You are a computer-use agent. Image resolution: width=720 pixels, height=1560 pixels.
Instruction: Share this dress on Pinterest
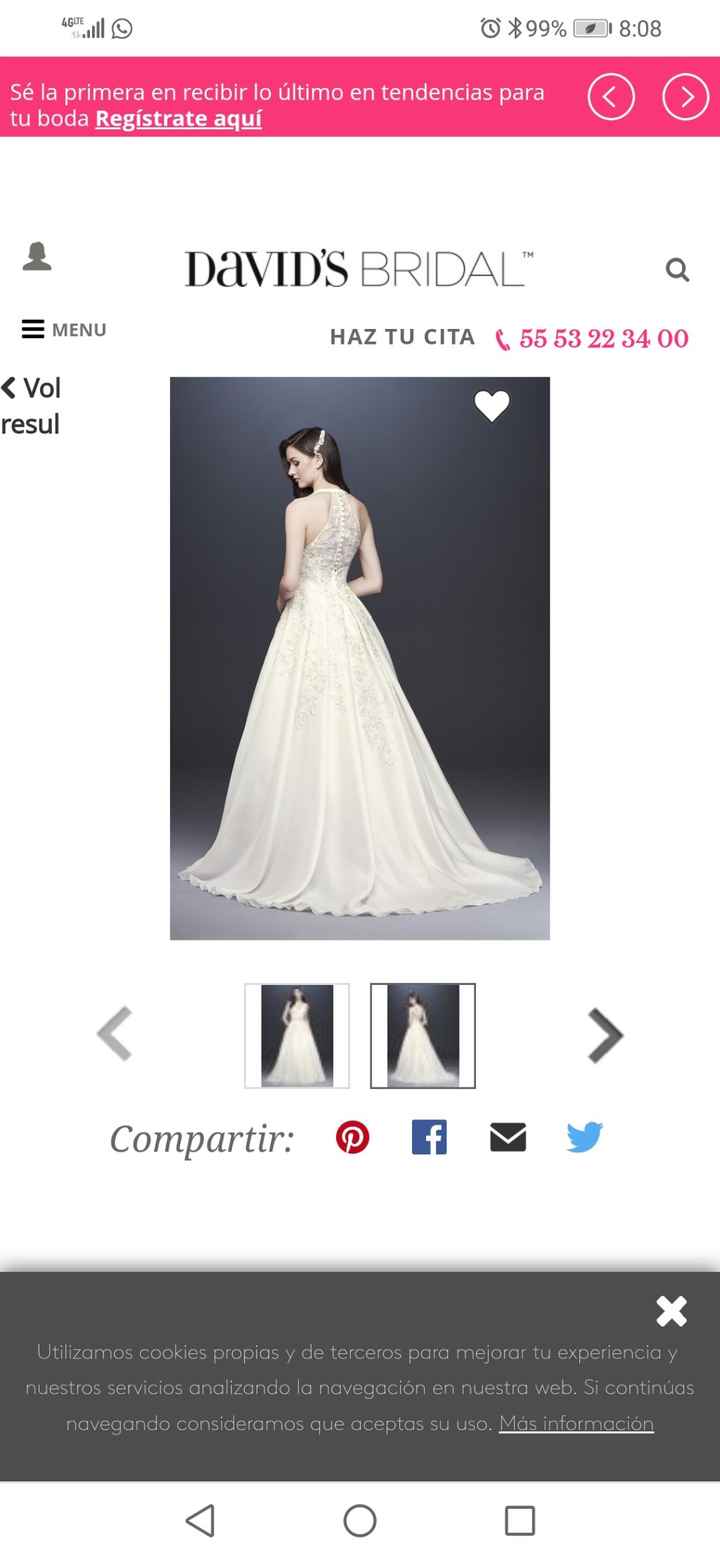click(352, 1137)
